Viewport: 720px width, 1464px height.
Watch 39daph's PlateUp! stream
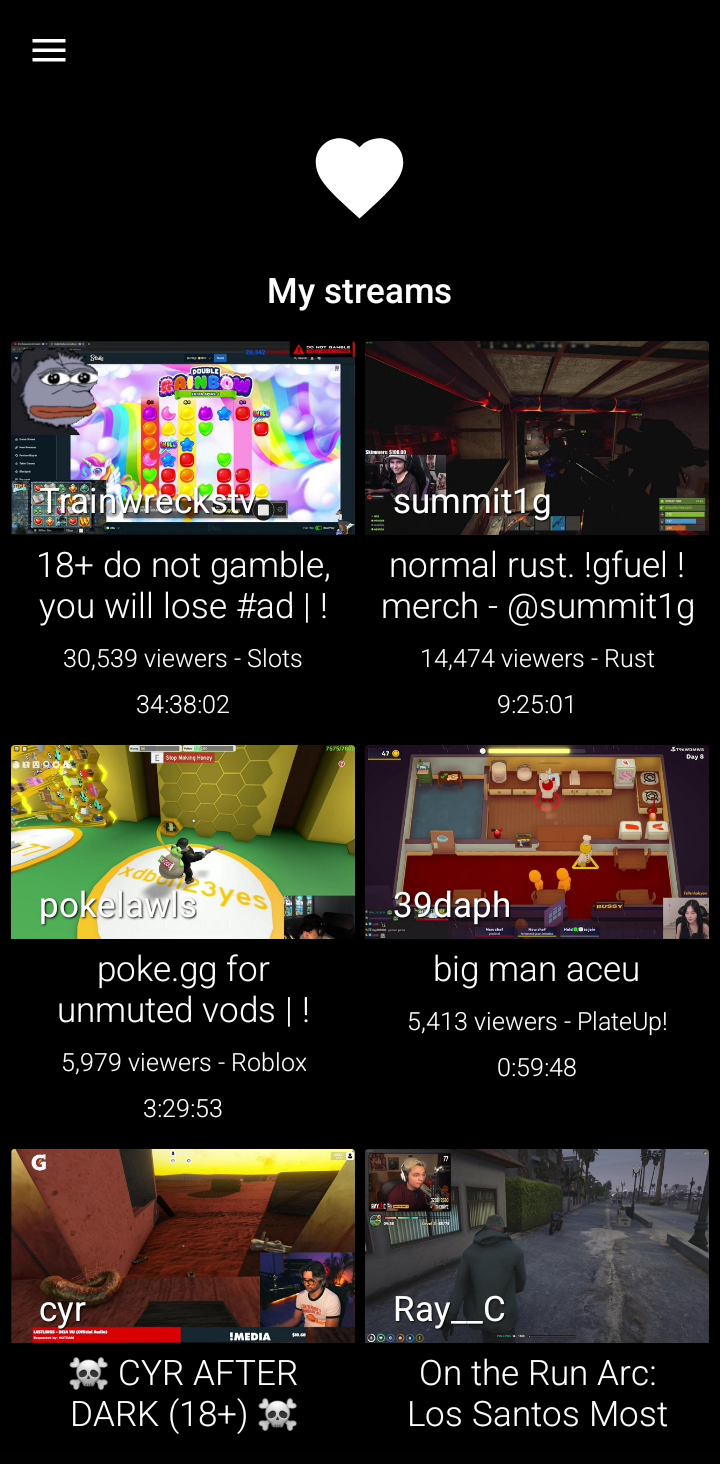[537, 842]
